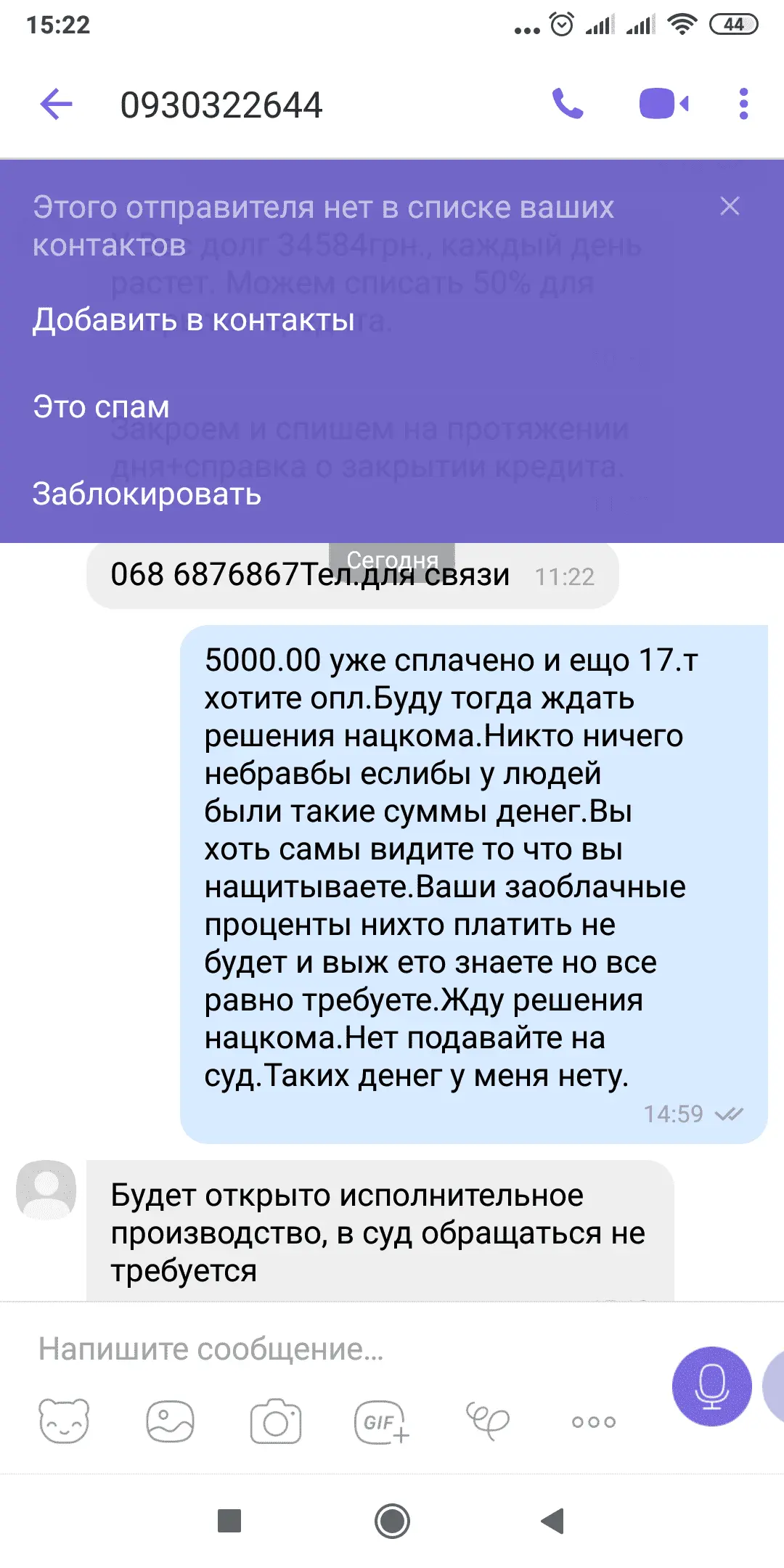Image resolution: width=784 pixels, height=1568 pixels.
Task: Start a voice call to 0930322644
Action: pos(568,105)
